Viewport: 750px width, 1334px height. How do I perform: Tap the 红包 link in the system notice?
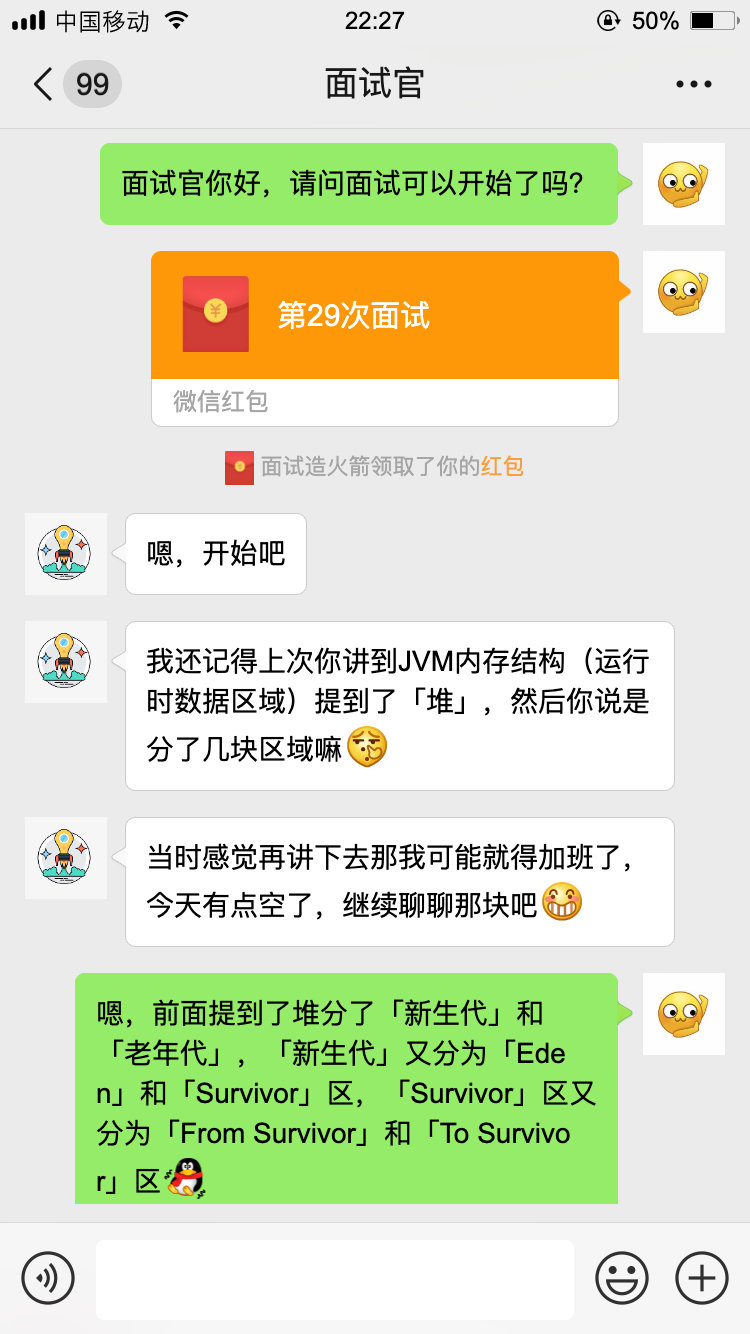coord(502,466)
